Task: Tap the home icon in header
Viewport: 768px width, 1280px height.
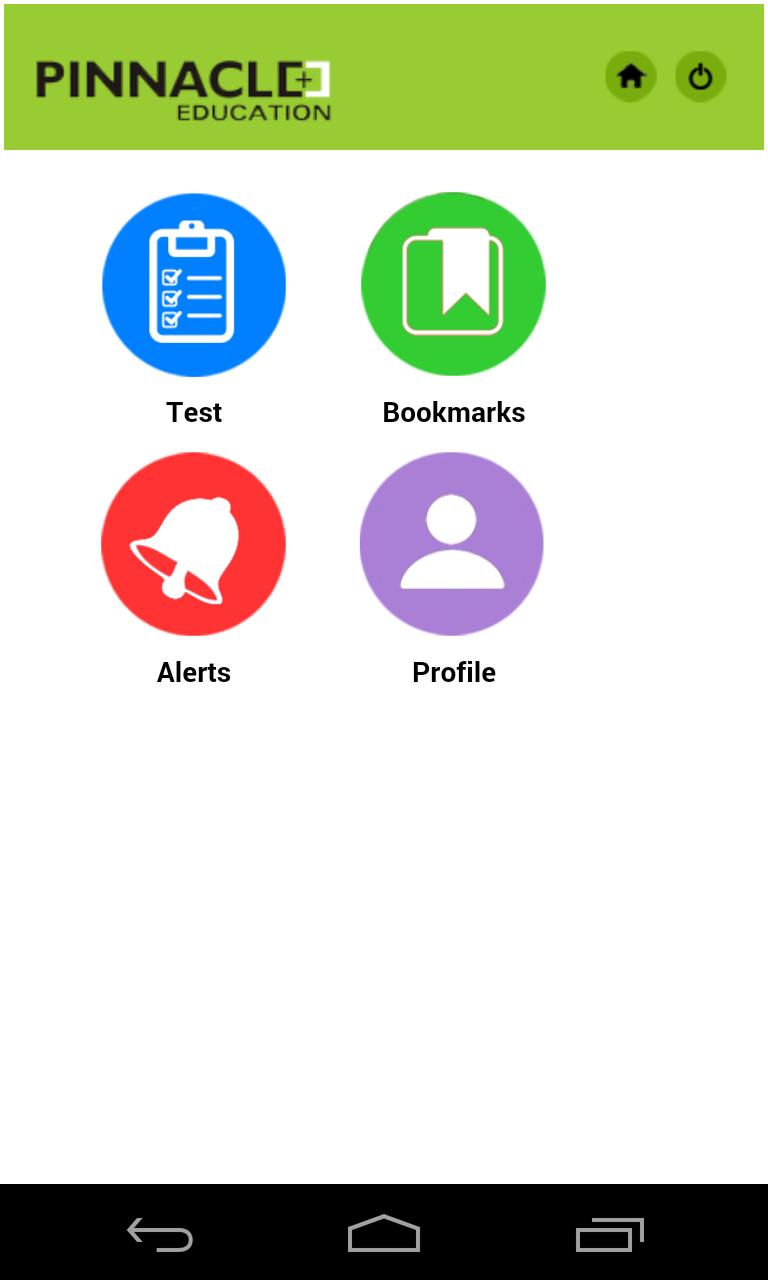Action: [x=630, y=77]
